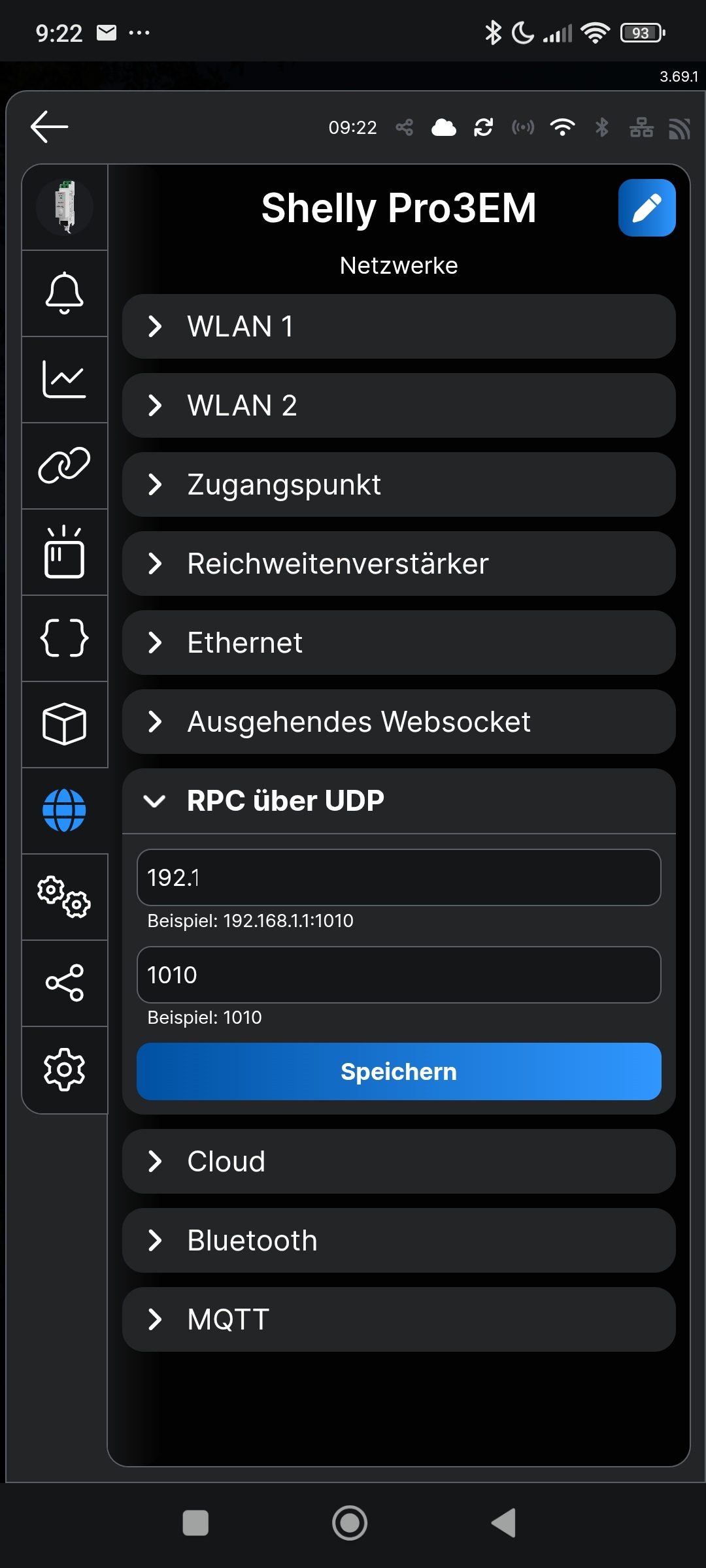The image size is (706, 1568).
Task: Open the Zugangspunkt settings
Action: click(399, 484)
